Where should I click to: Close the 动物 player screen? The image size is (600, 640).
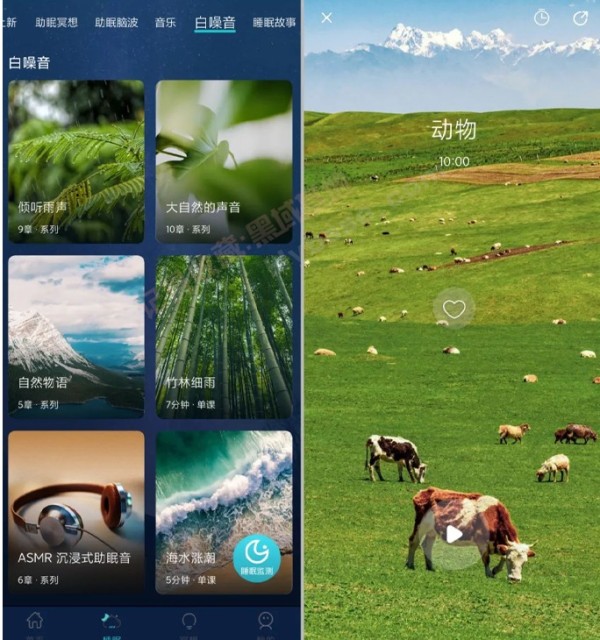326,18
